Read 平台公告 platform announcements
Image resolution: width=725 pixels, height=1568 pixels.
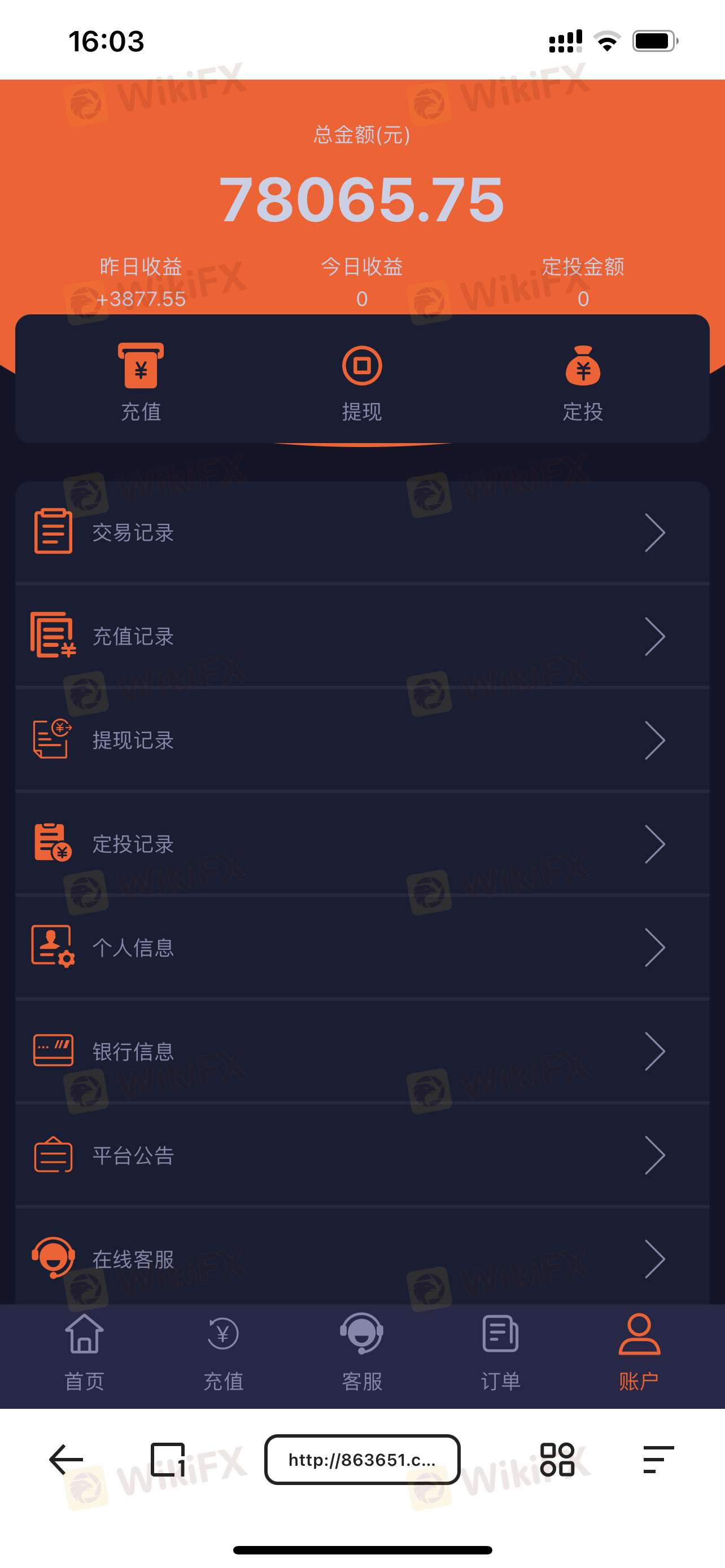[x=362, y=1155]
